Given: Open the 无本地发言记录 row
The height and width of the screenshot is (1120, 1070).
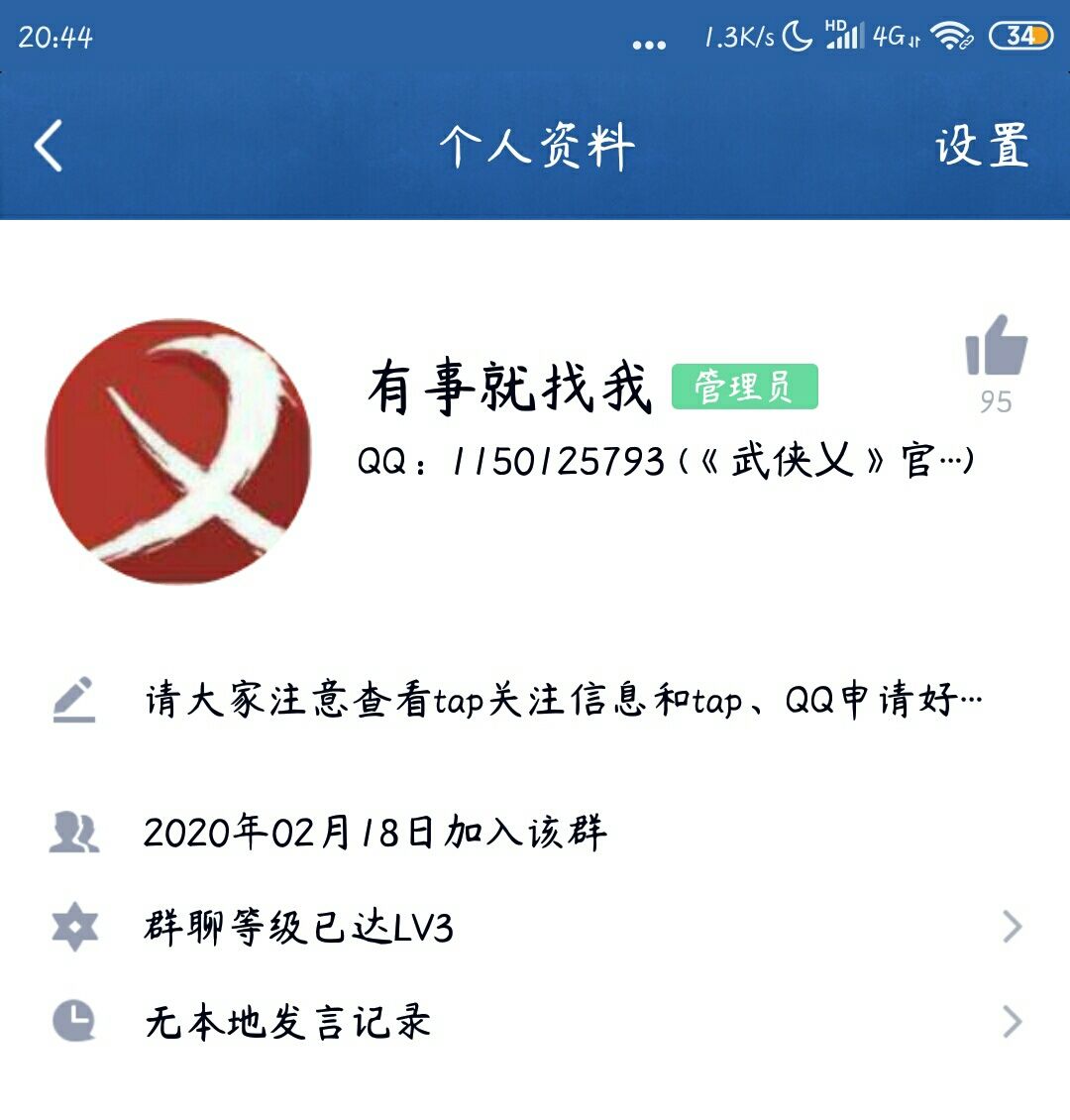Looking at the screenshot, I should (x=535, y=1022).
